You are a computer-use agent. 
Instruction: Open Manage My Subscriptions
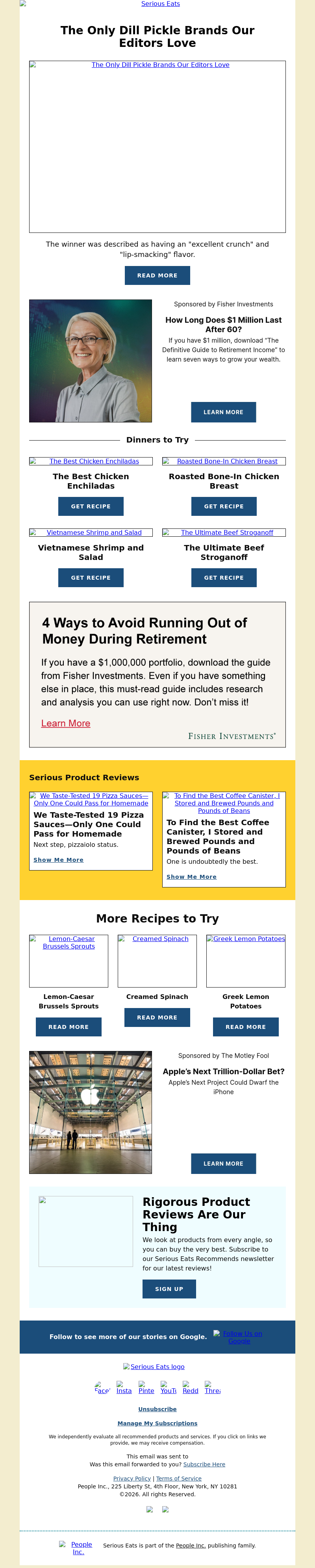point(157,1423)
